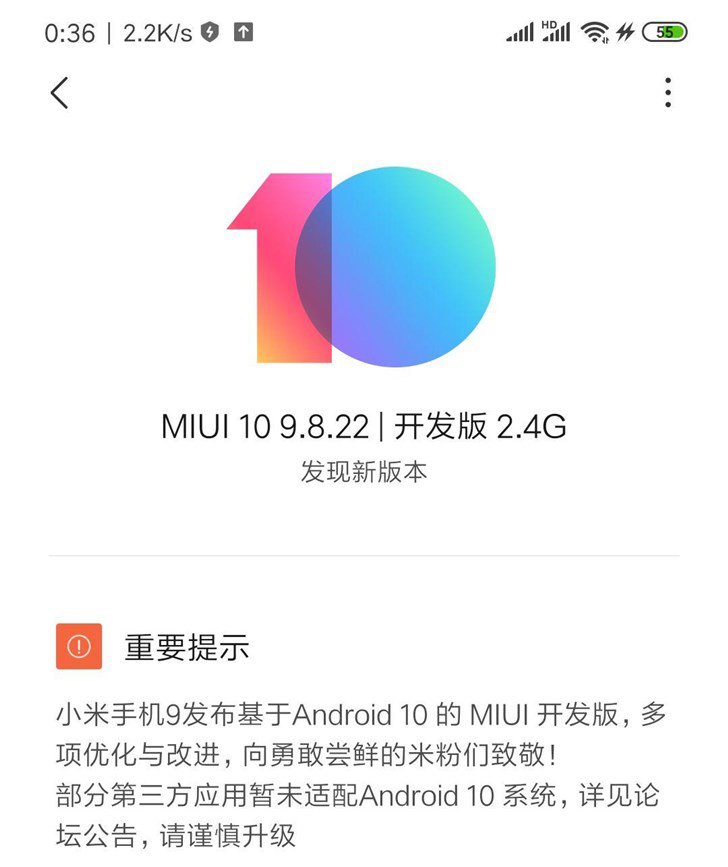Go back from the MIUI update page
Screen dimensions: 728x867
(60, 93)
